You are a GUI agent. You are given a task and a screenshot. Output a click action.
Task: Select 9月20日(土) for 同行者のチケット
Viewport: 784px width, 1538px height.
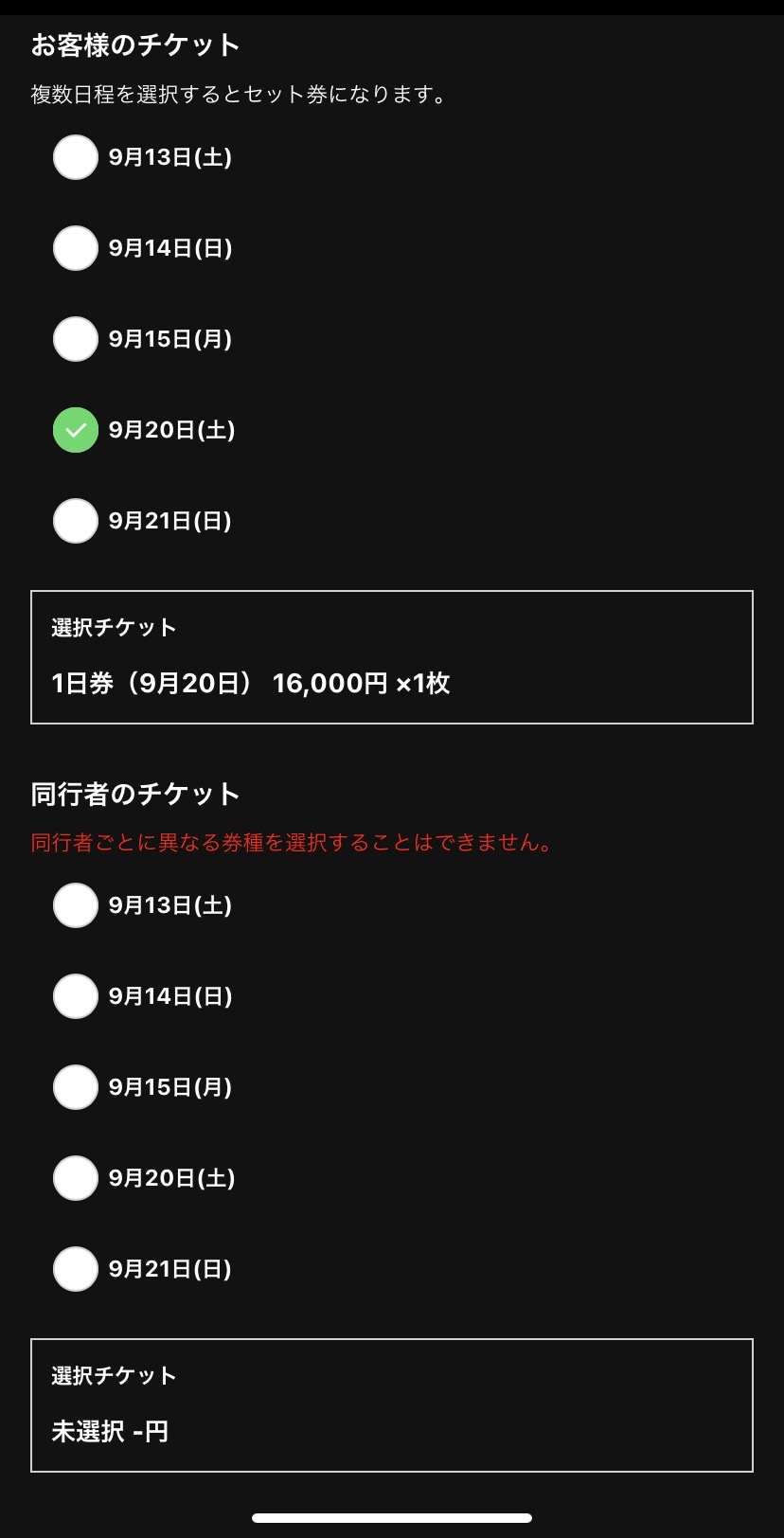coord(76,1178)
